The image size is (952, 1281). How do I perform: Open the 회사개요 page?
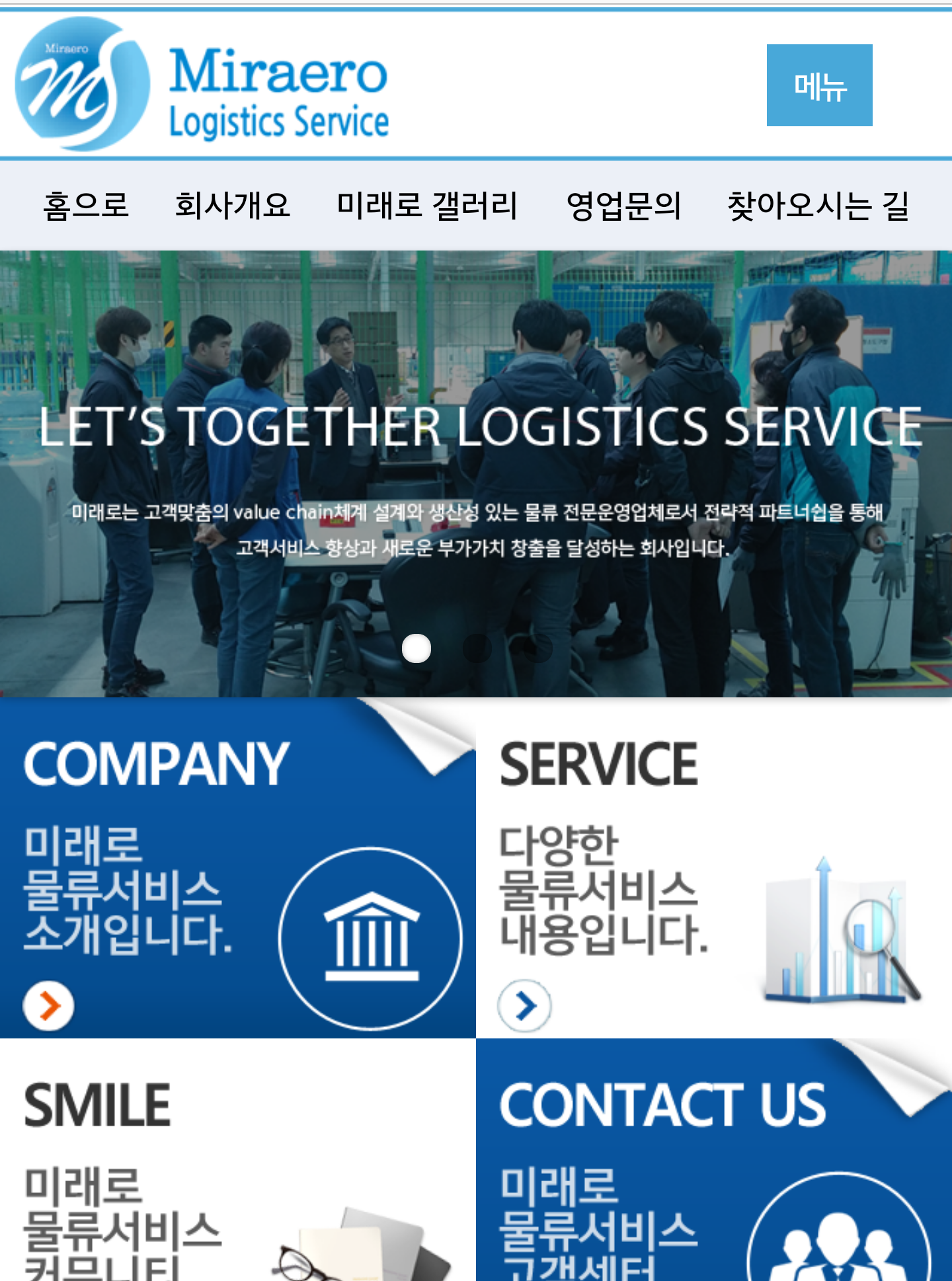[232, 206]
